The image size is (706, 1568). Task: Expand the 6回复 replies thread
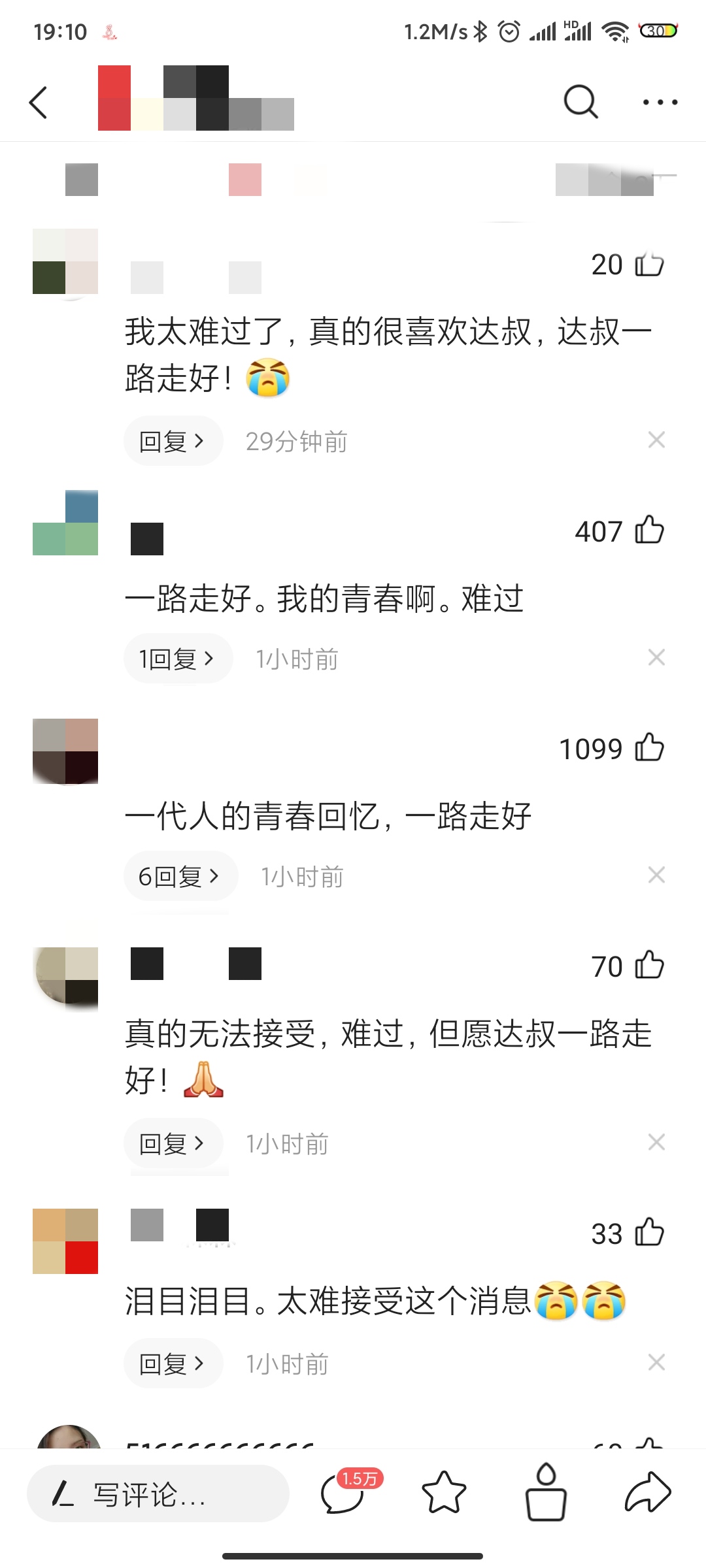point(180,875)
